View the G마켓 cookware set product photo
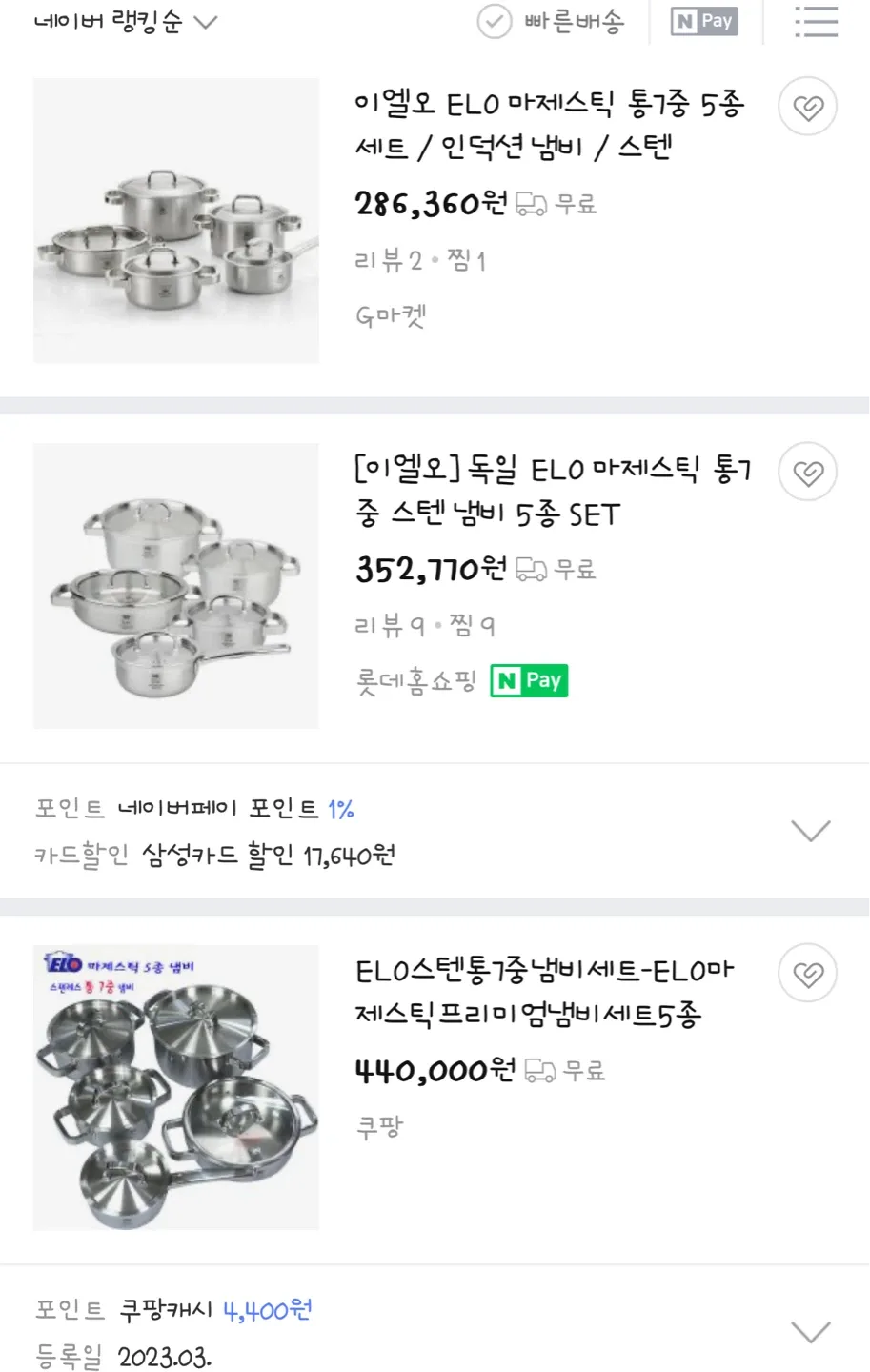The width and height of the screenshot is (870, 1372). coord(176,220)
